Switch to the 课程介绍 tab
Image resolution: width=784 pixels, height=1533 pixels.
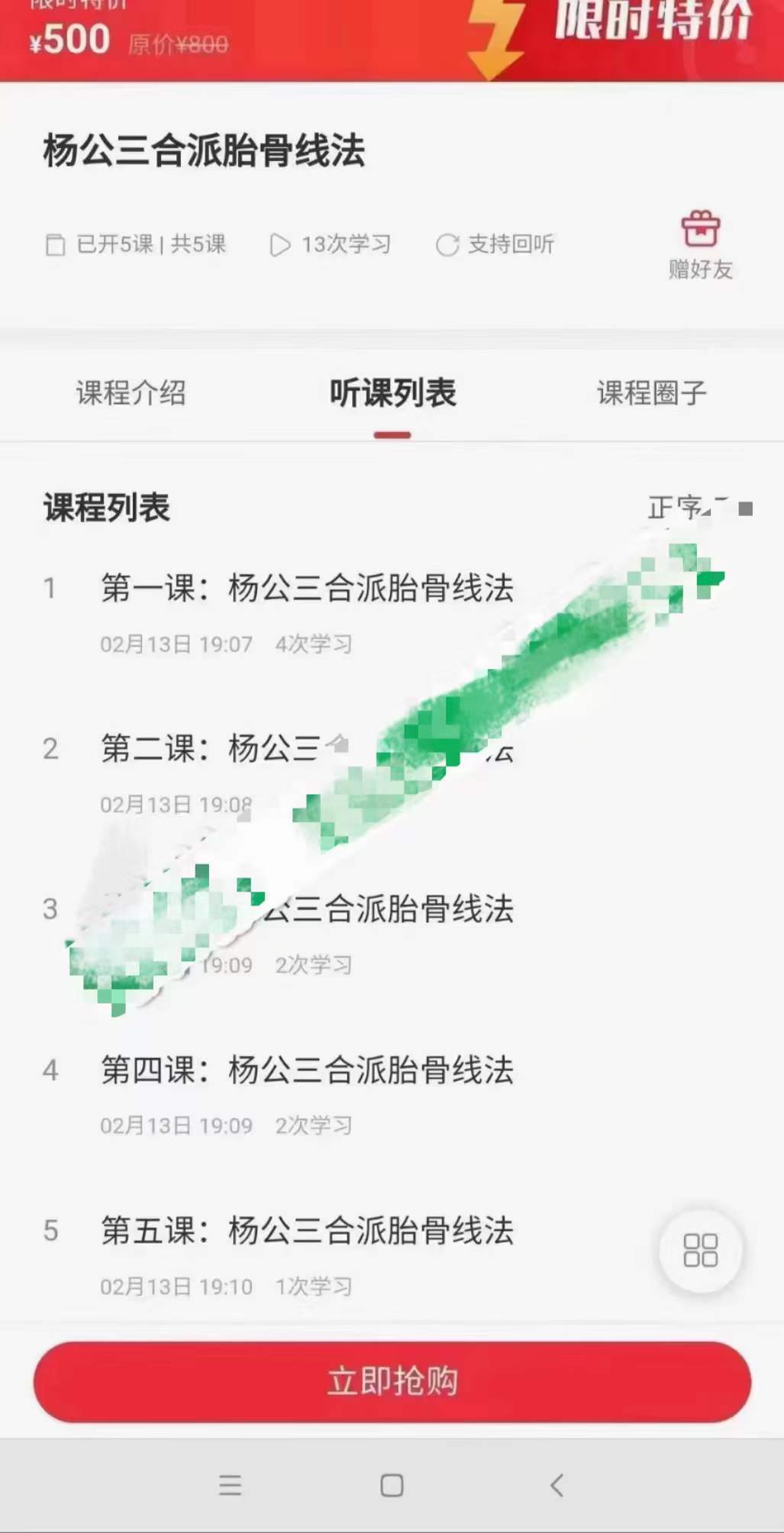point(131,393)
